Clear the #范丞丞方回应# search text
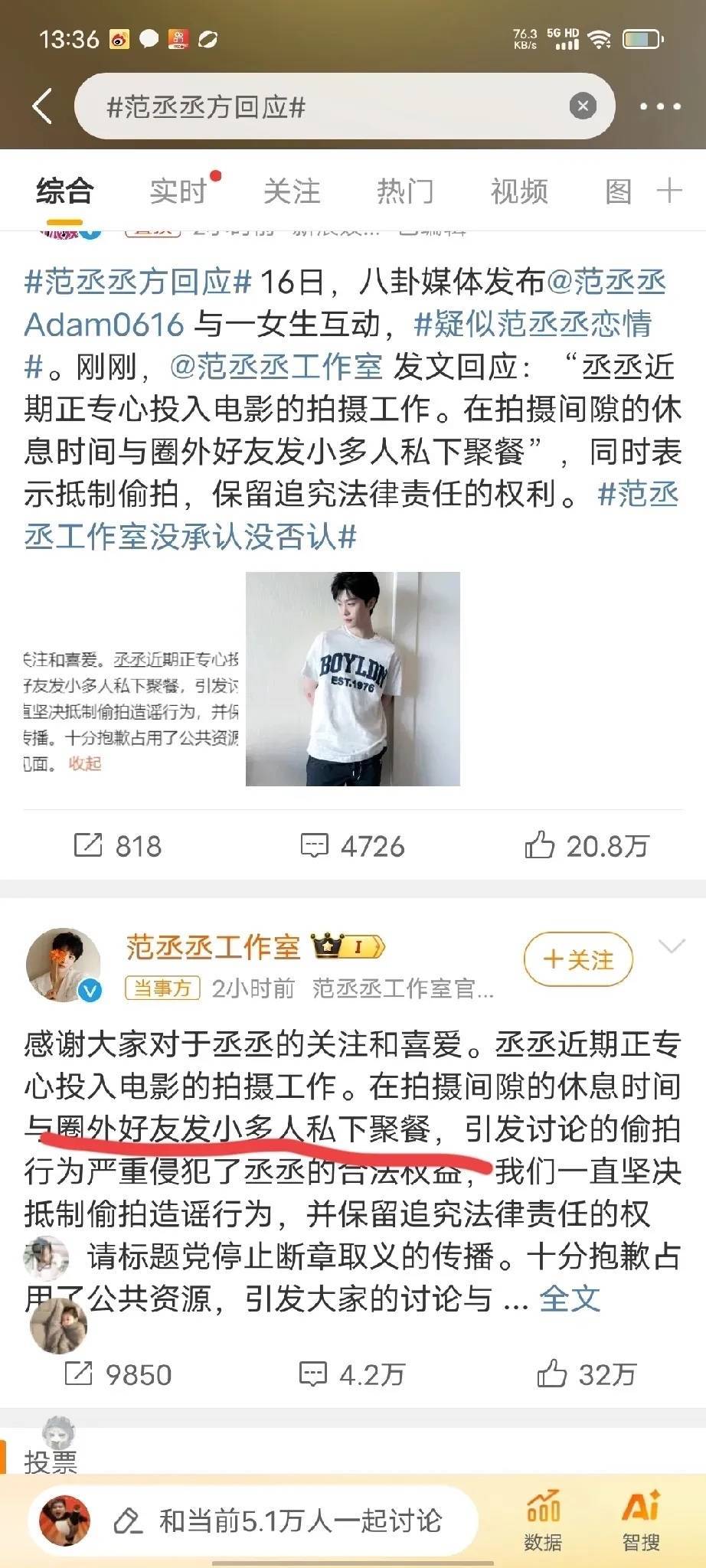Viewport: 706px width, 1568px height. pos(583,106)
